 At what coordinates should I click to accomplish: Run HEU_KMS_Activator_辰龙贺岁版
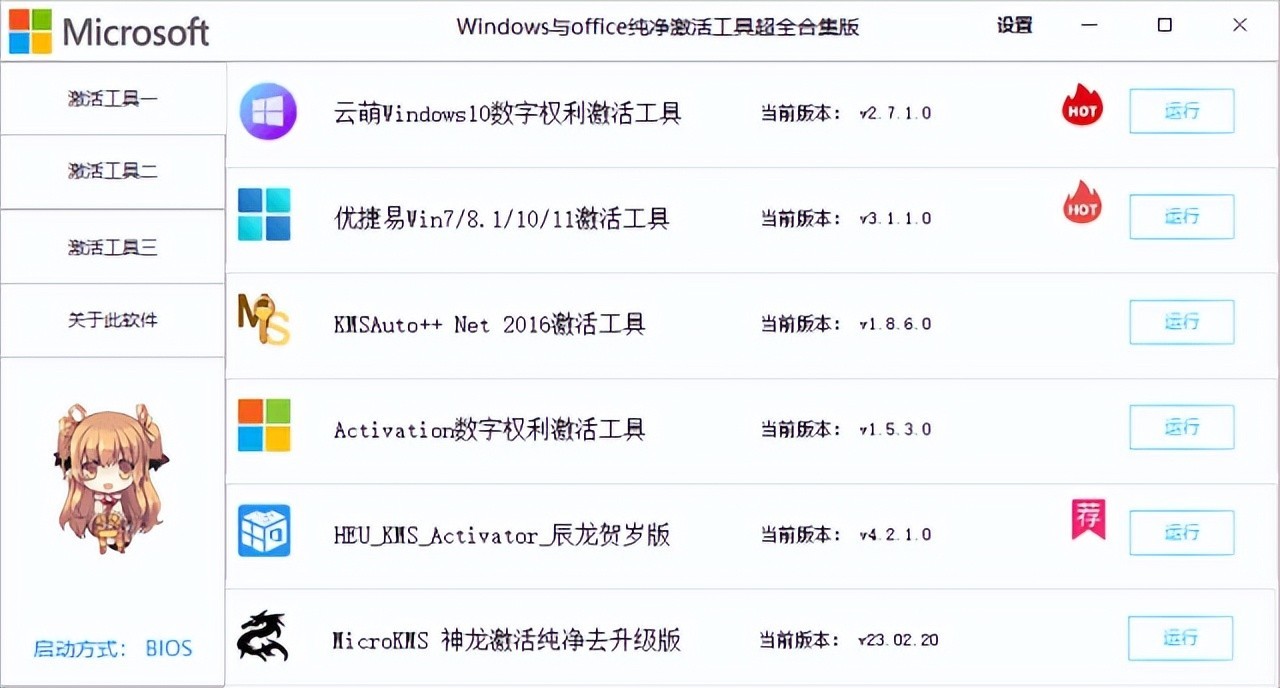pyautogui.click(x=1181, y=533)
